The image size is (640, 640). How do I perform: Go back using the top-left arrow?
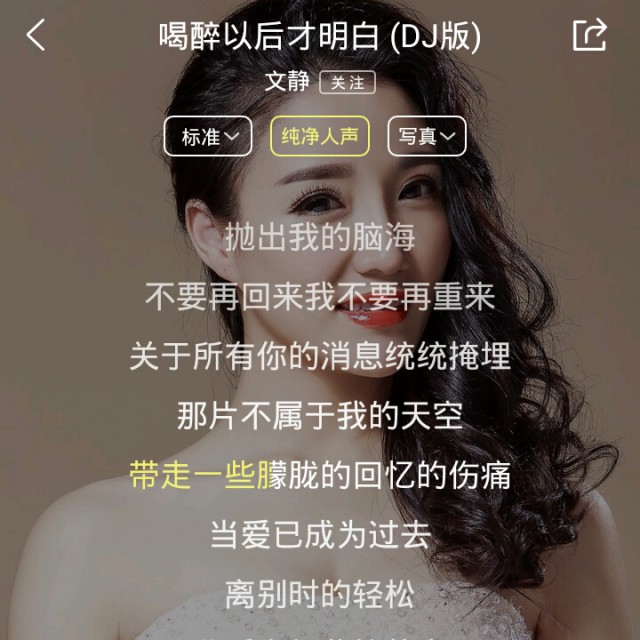click(x=36, y=36)
